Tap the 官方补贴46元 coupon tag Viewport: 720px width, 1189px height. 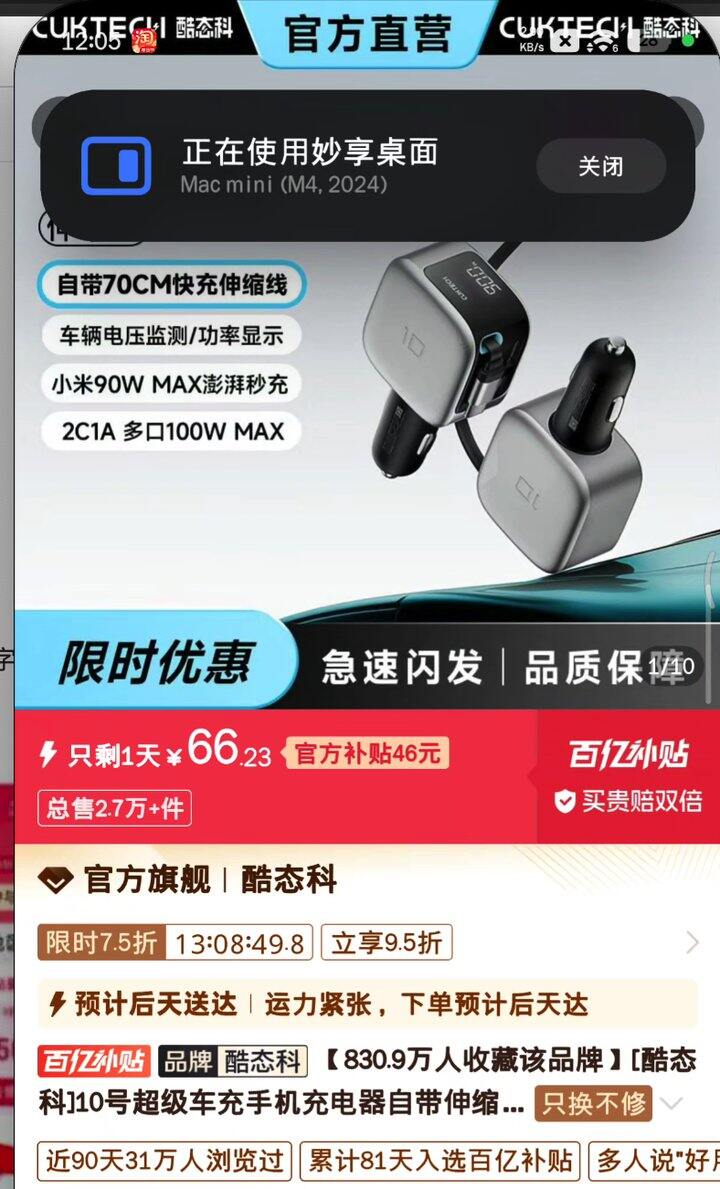coord(369,752)
